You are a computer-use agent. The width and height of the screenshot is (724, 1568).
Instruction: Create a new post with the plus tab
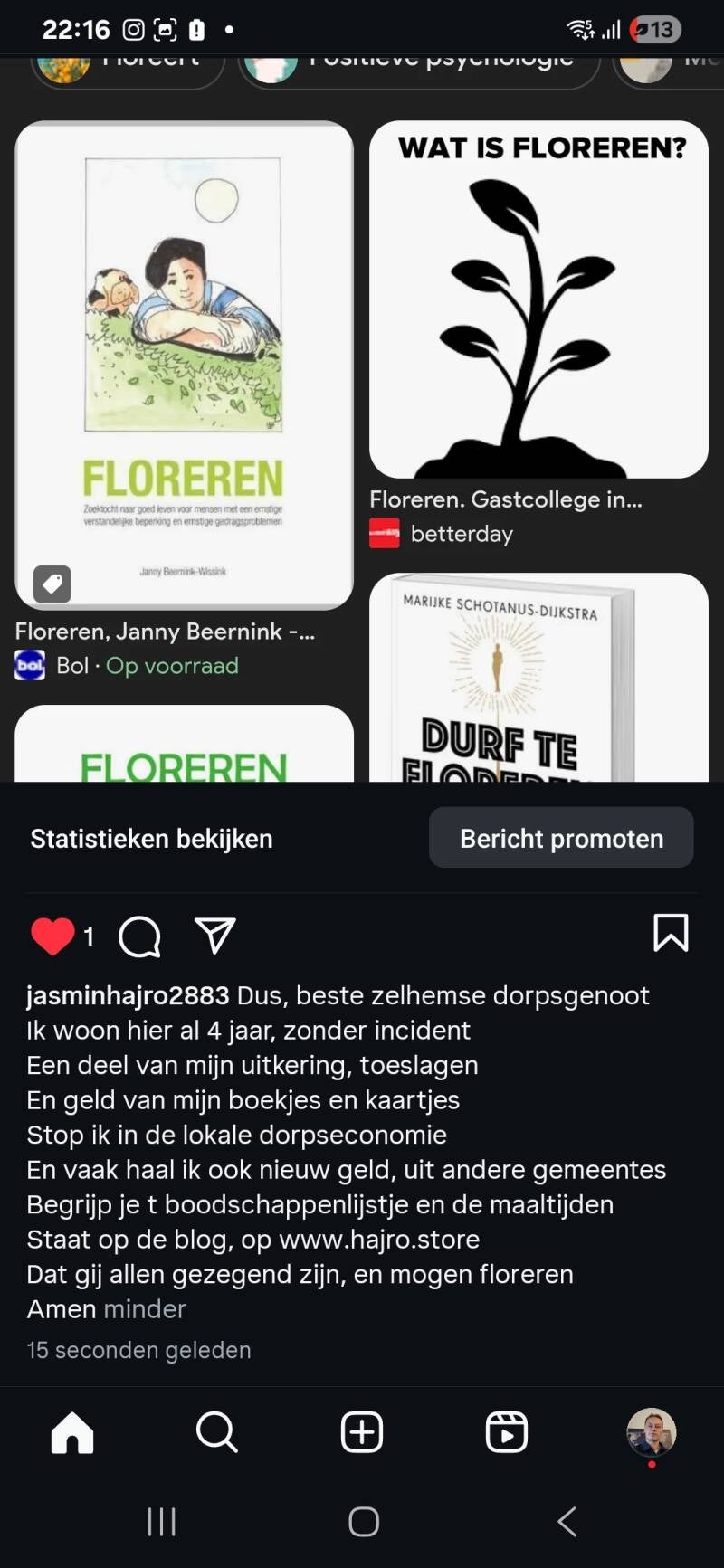(x=362, y=1432)
